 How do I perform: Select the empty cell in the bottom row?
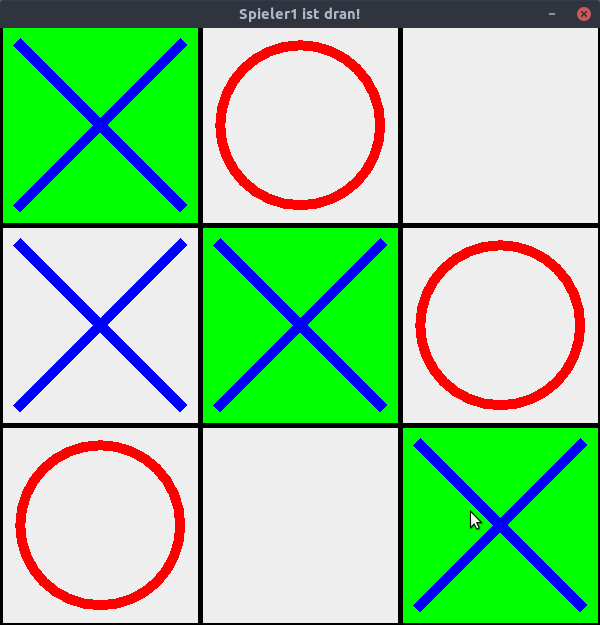tap(300, 525)
